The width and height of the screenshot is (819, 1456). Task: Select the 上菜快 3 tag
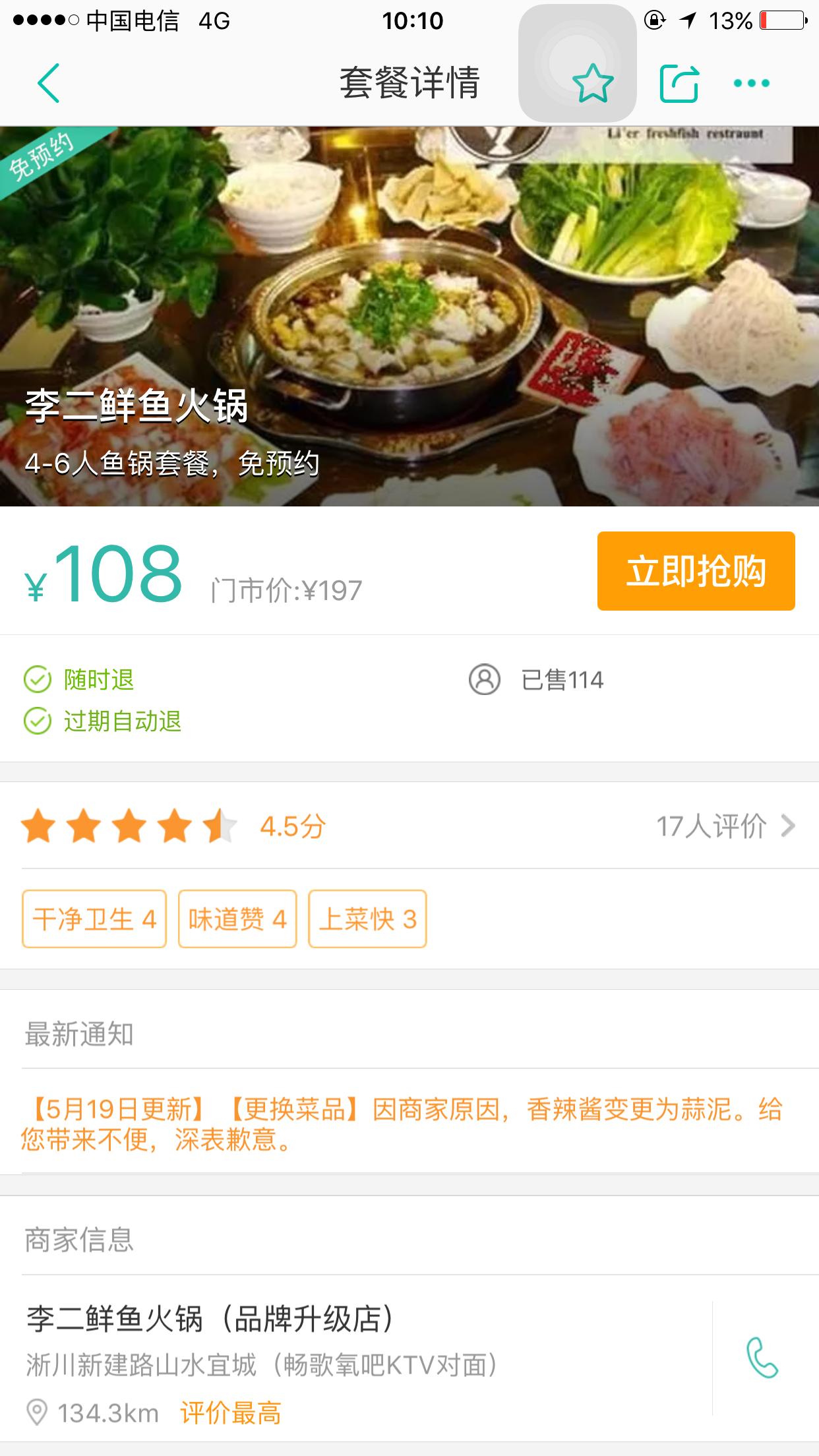click(367, 917)
